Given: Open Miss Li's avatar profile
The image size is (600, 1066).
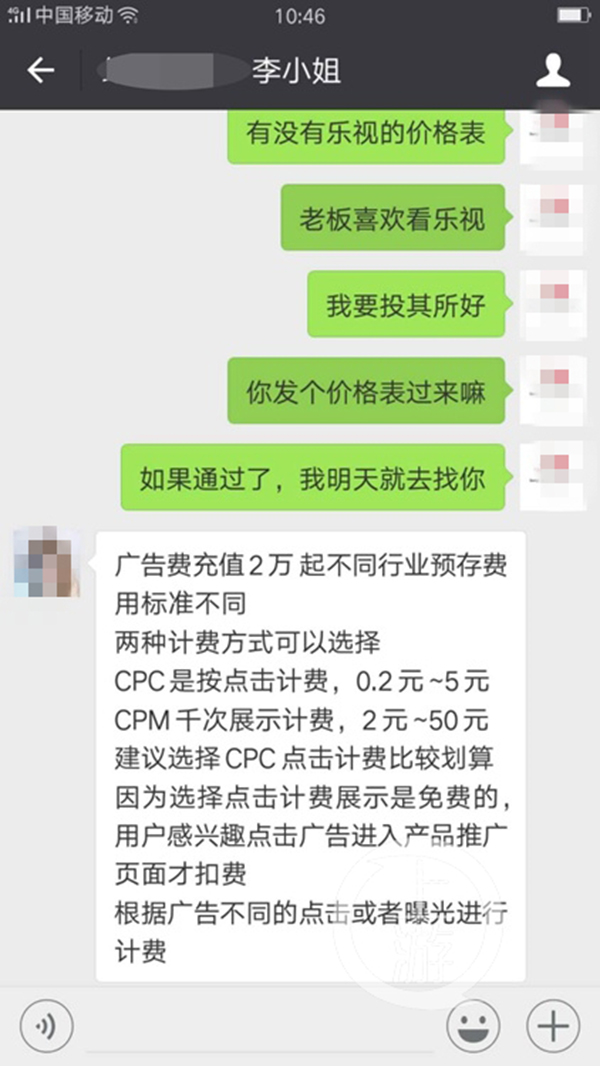Looking at the screenshot, I should (46, 563).
